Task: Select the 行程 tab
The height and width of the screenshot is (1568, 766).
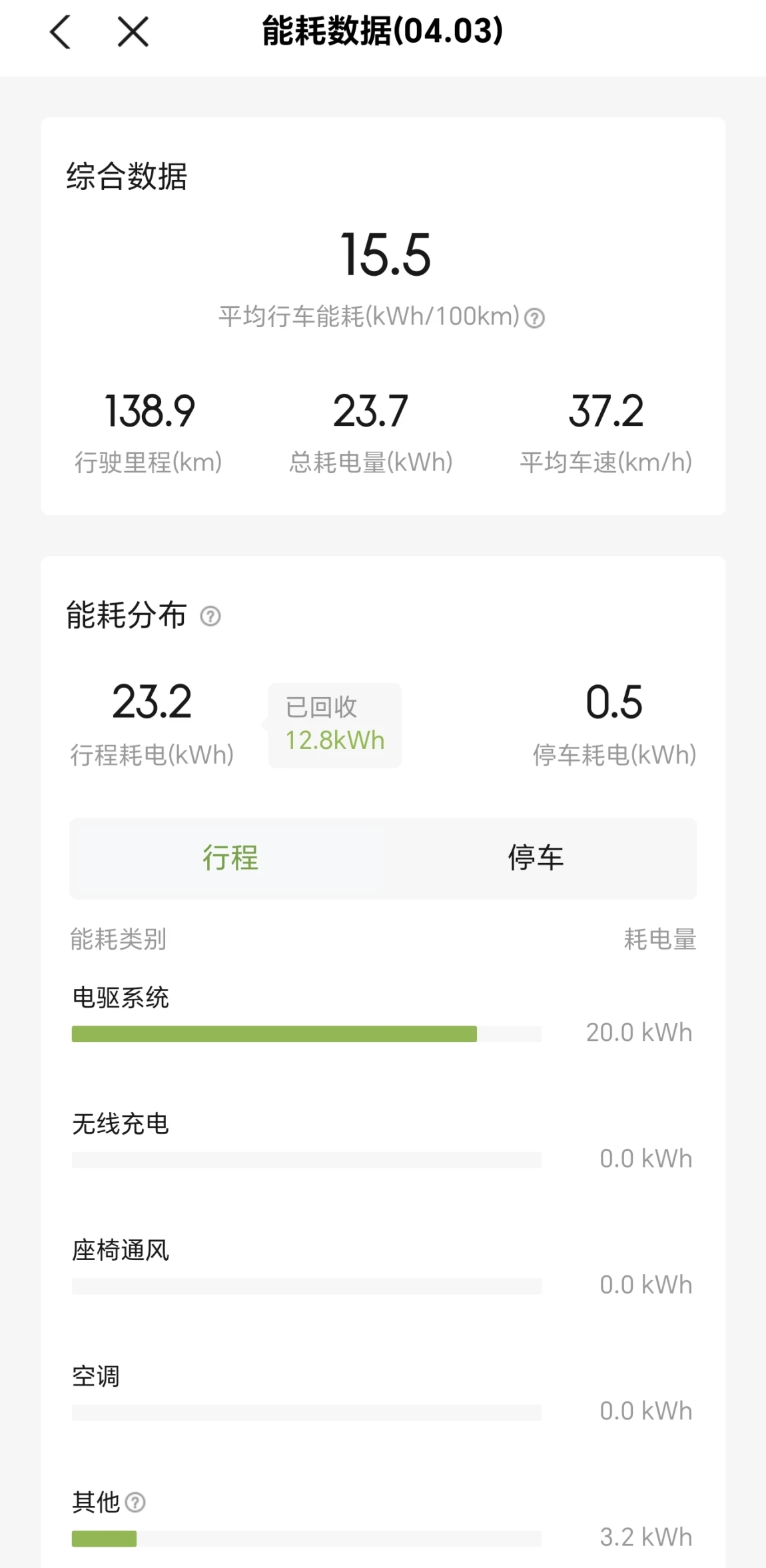Action: coord(230,858)
